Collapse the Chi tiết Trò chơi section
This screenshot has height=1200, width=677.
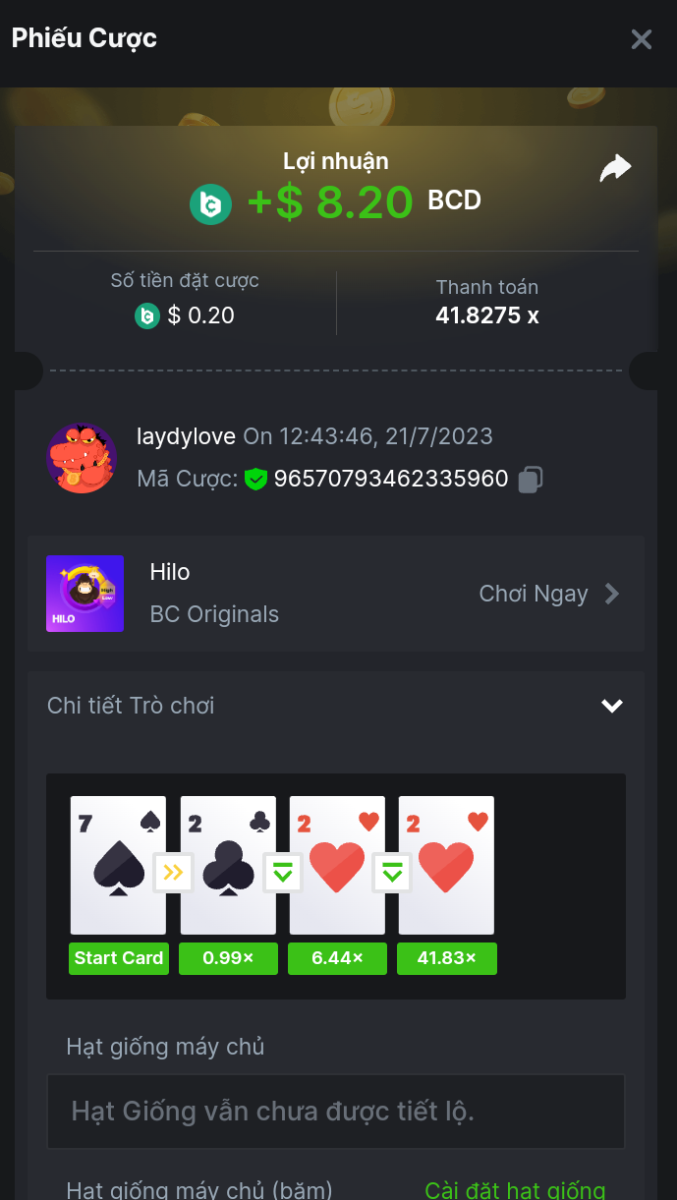(x=612, y=706)
